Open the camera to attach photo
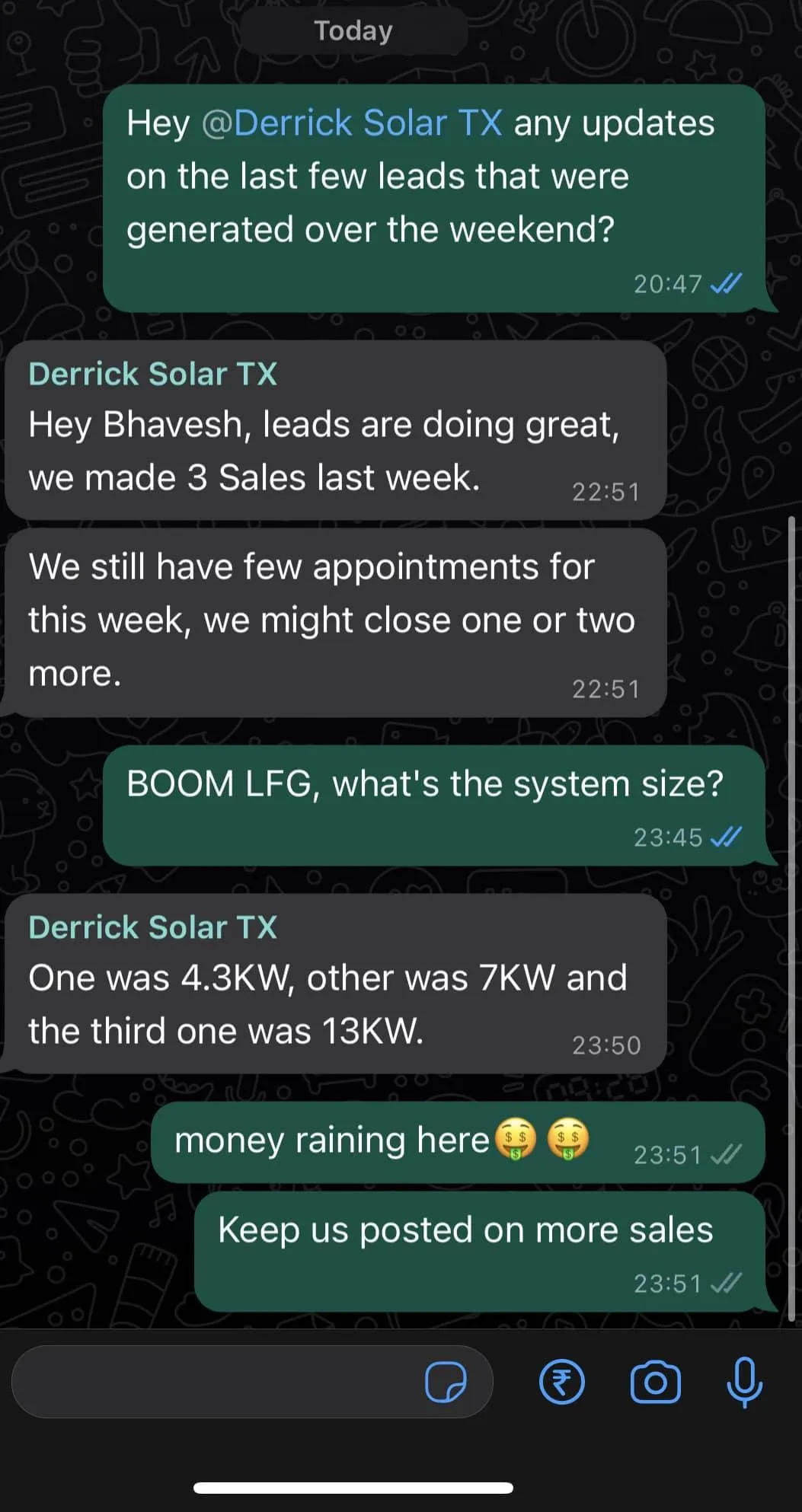Screen dimensions: 802x1512 coord(655,1382)
